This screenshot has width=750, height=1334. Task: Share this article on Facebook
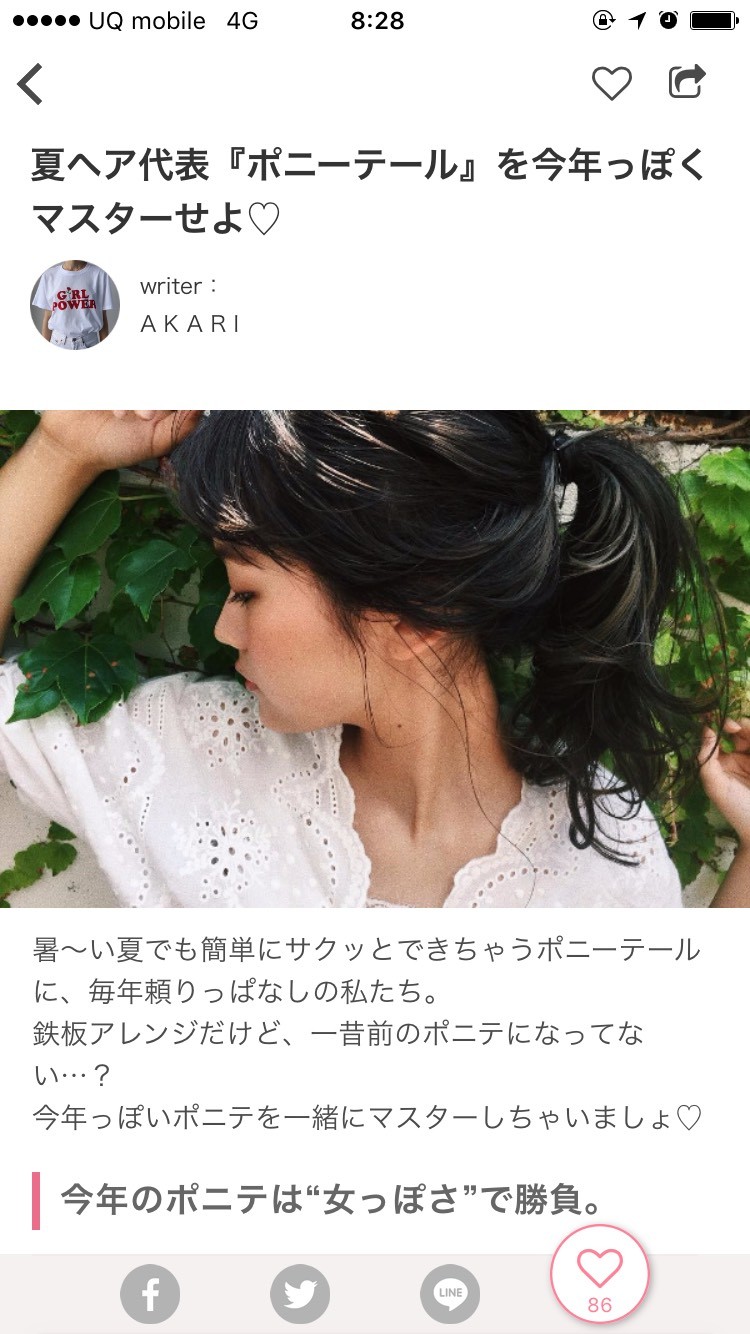(150, 1294)
